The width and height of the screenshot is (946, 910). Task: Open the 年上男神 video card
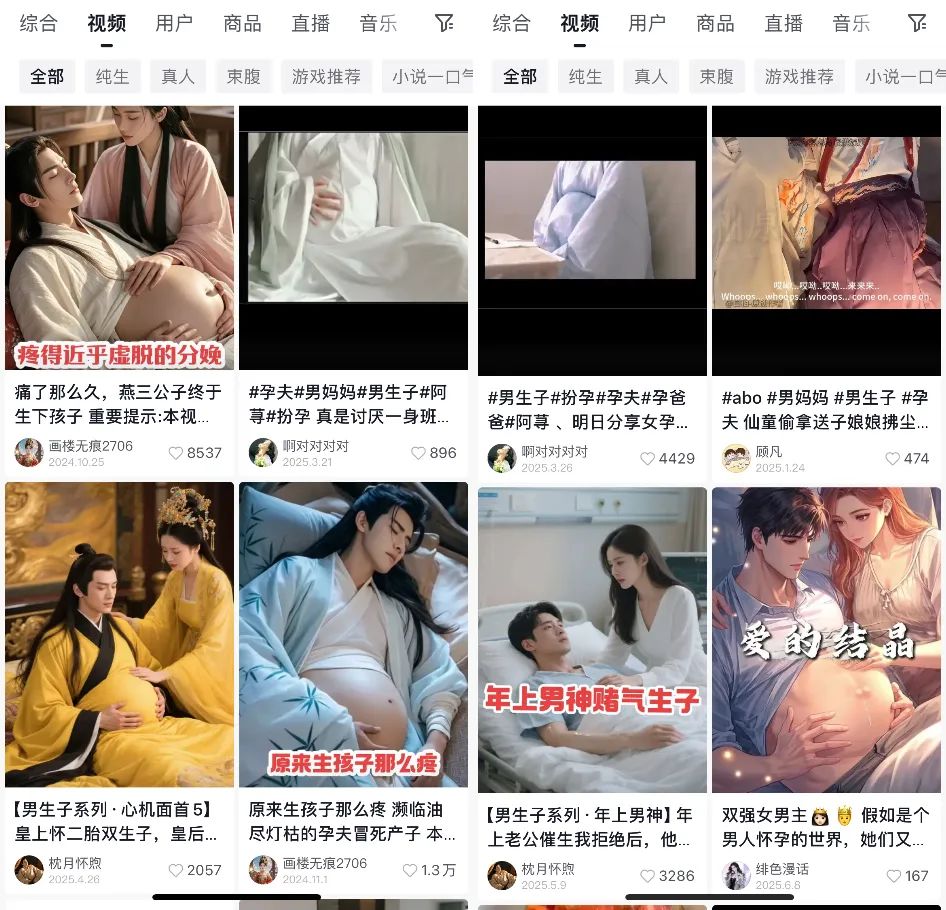[592, 640]
